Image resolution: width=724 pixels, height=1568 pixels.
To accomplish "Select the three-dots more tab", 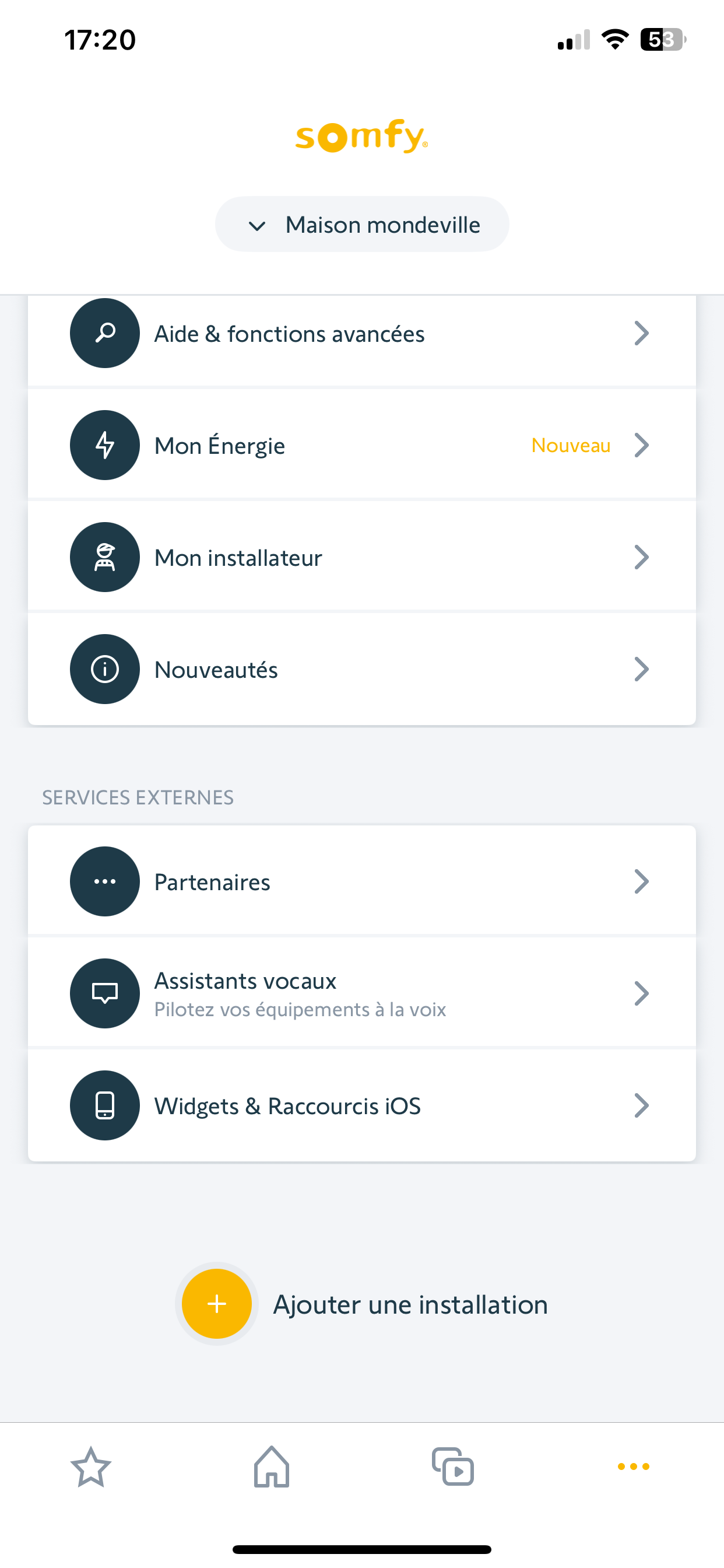I will point(633,1467).
